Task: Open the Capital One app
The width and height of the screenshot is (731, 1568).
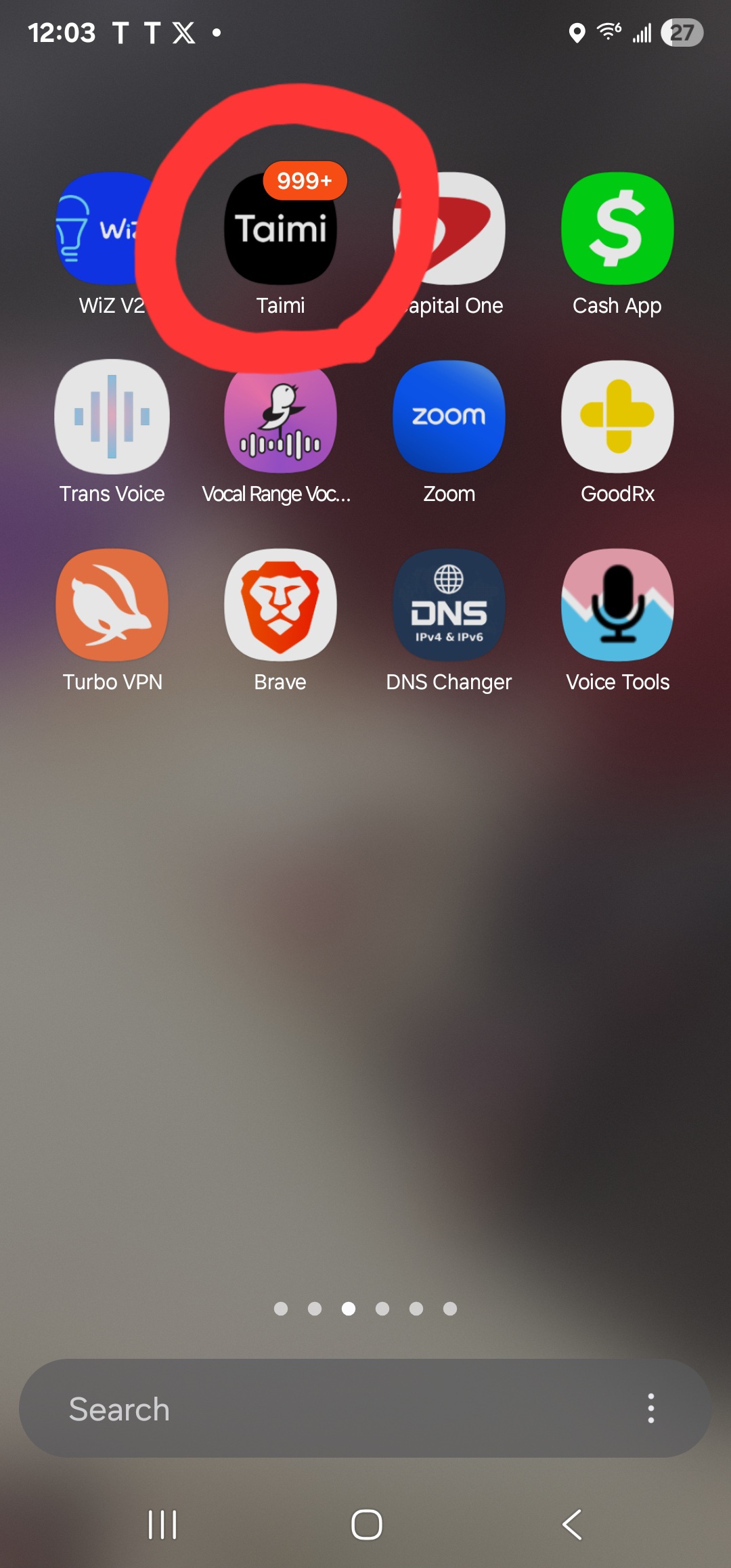Action: click(460, 229)
